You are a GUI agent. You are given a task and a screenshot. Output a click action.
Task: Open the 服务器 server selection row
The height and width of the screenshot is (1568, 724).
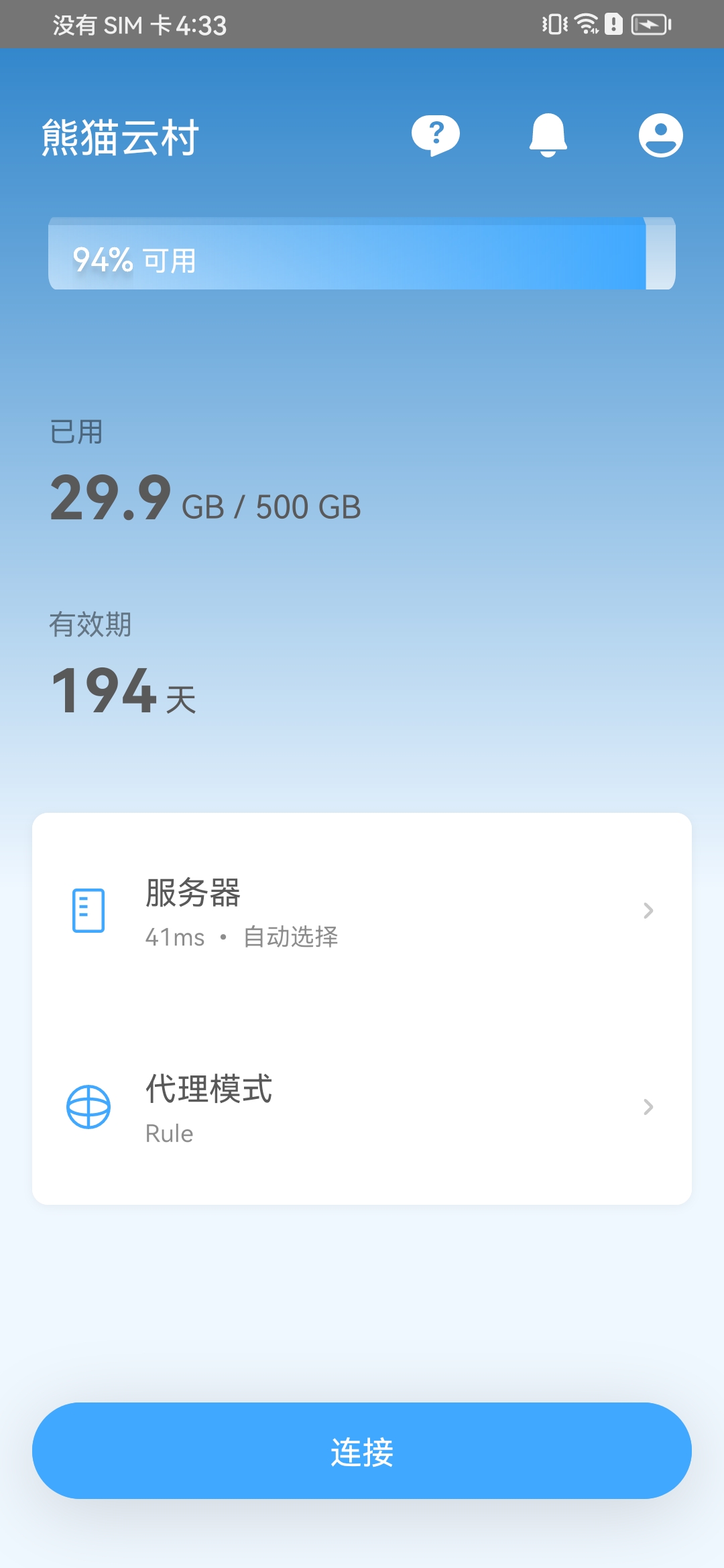[362, 911]
